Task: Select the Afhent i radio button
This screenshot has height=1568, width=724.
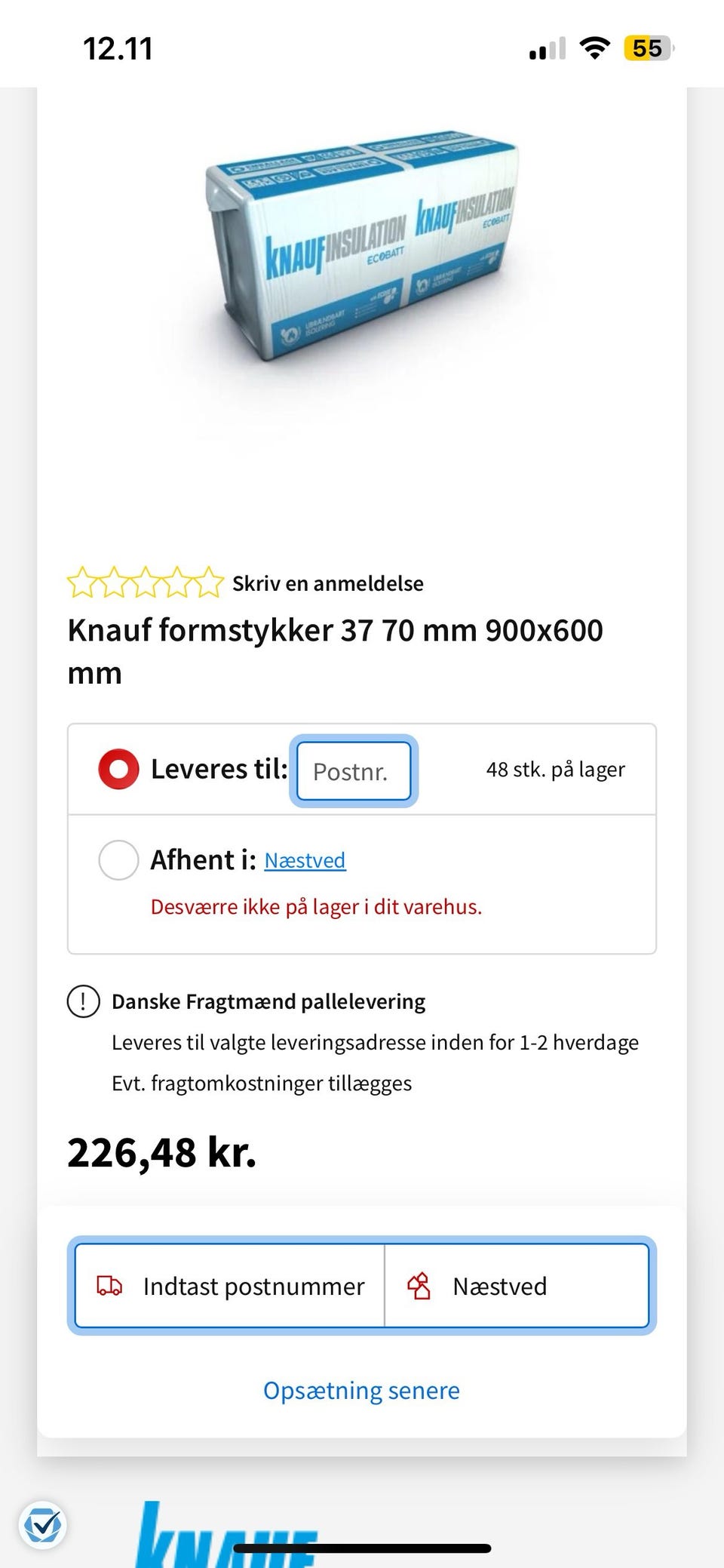Action: [x=118, y=859]
